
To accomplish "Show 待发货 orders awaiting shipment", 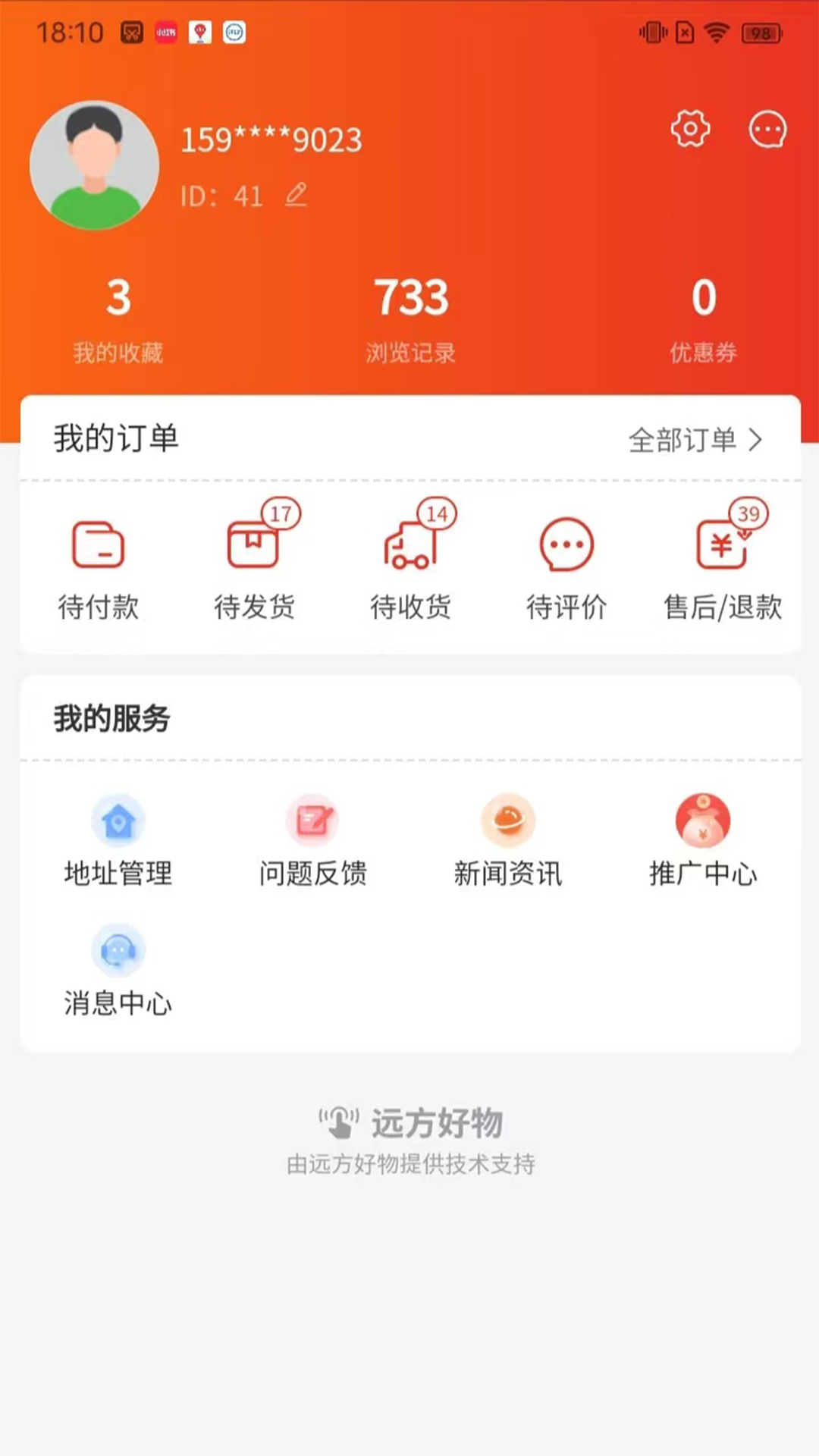I will click(x=254, y=569).
